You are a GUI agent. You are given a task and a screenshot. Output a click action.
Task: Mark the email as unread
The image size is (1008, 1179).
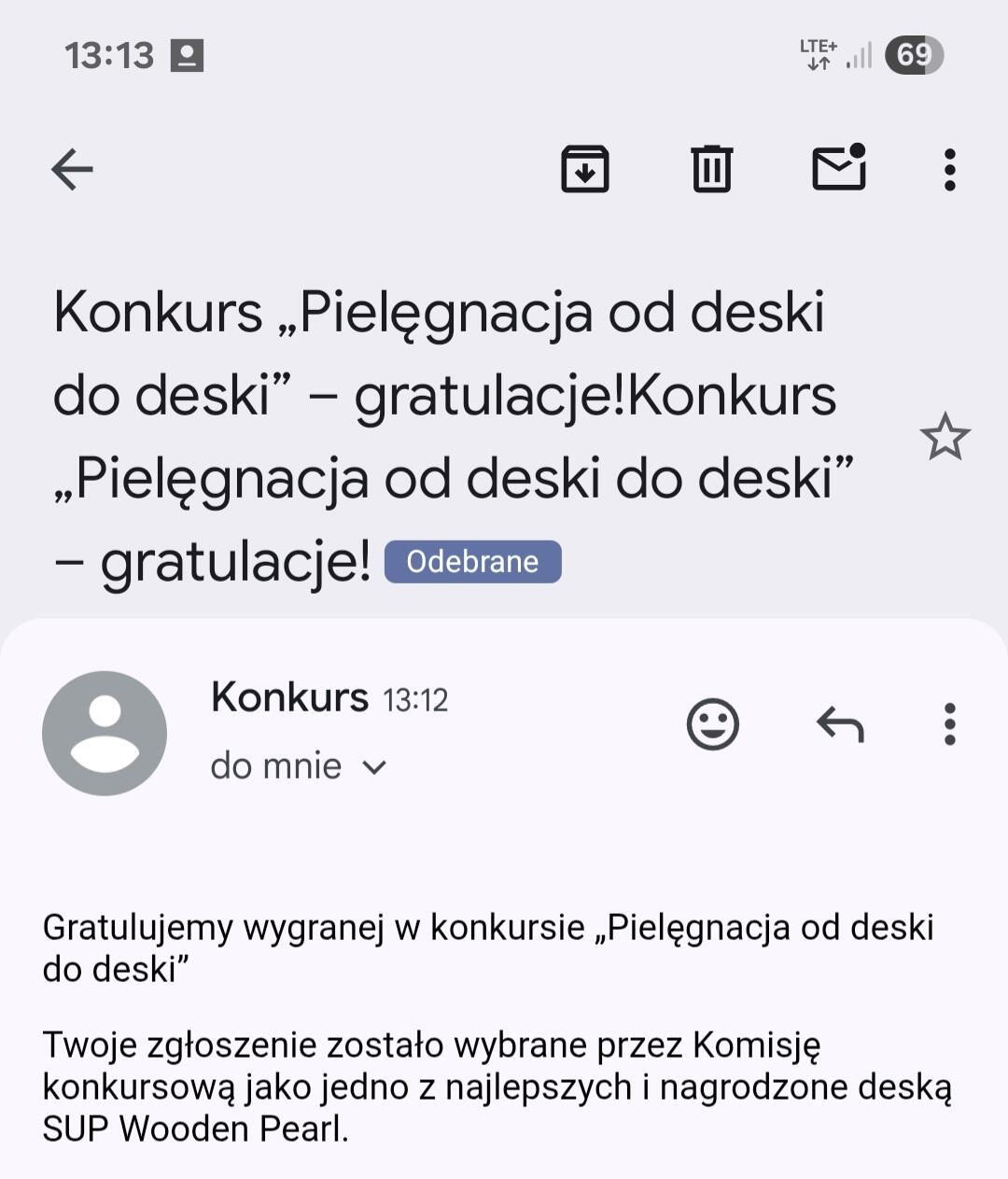pyautogui.click(x=838, y=168)
